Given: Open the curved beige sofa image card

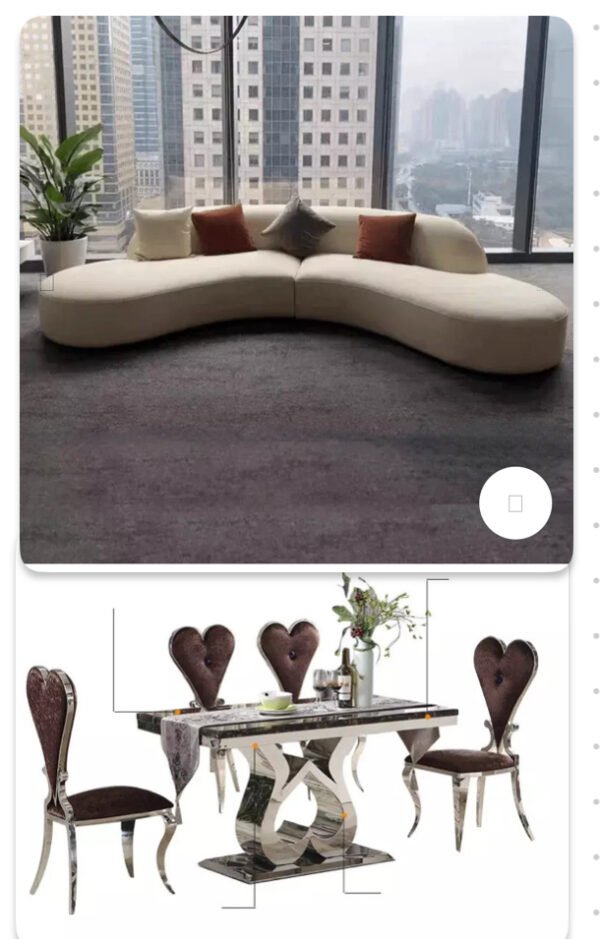Looking at the screenshot, I should click(296, 290).
